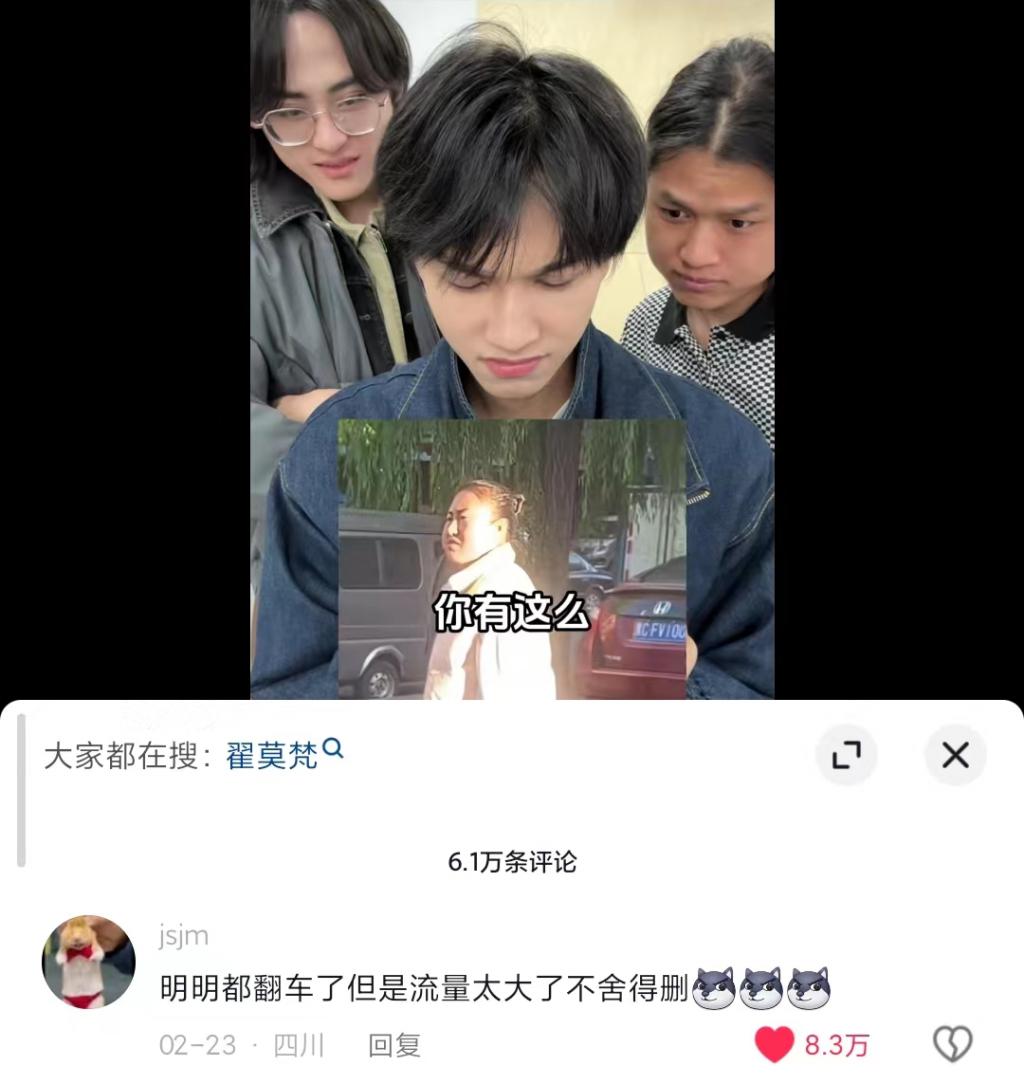This screenshot has height=1084, width=1024.
Task: Like jsjm's comment with the heart
Action: click(774, 1045)
